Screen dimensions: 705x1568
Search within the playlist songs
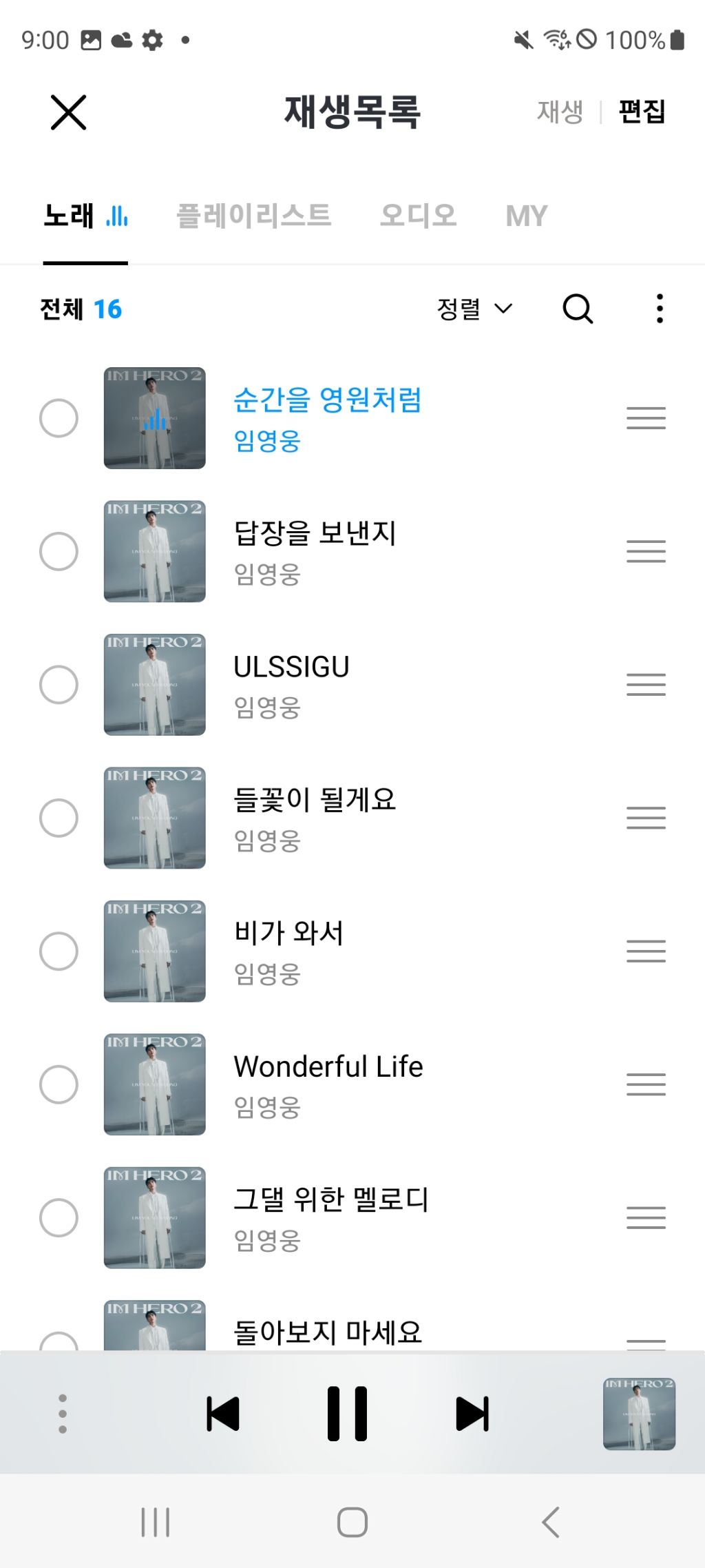tap(577, 309)
